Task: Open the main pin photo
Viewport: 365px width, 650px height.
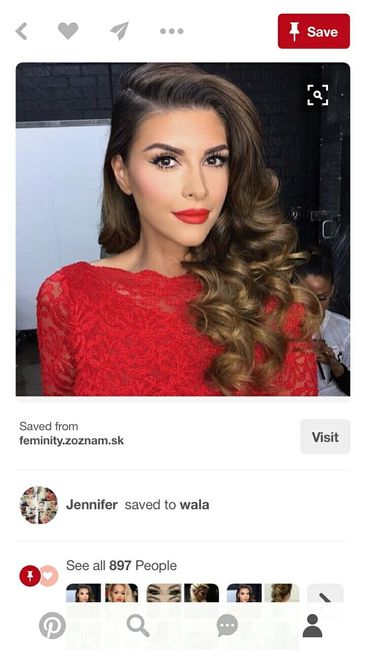Action: (183, 229)
